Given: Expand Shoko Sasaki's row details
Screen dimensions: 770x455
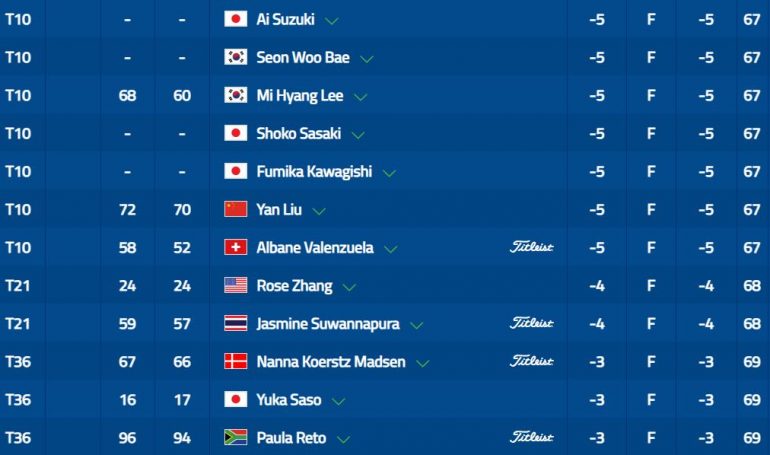Looking at the screenshot, I should tap(358, 135).
